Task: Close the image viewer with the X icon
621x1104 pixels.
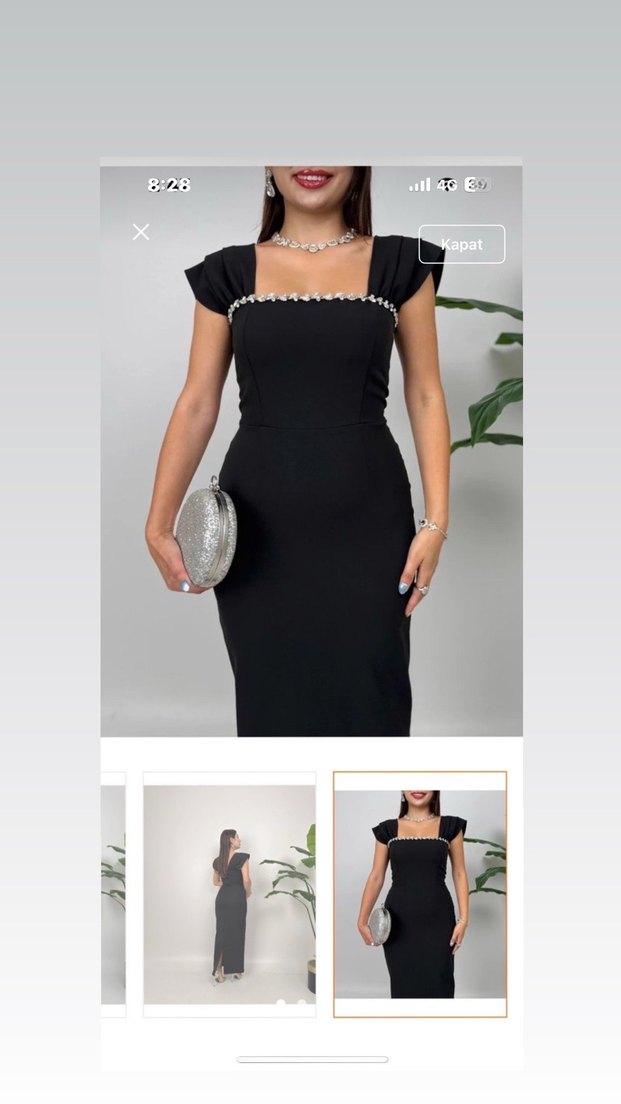Action: (x=141, y=232)
